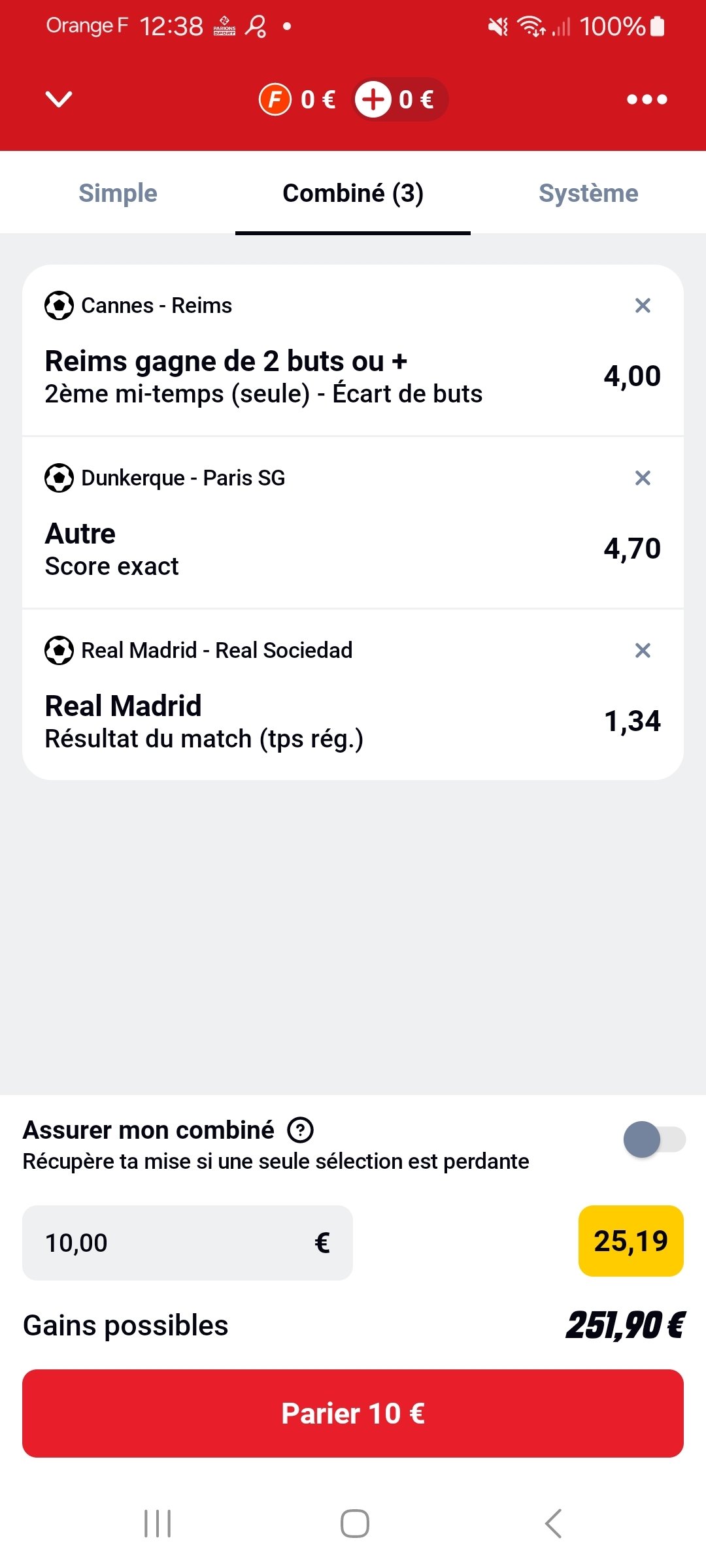Open recent apps from the navigation bar
The width and height of the screenshot is (706, 1568).
[158, 1524]
